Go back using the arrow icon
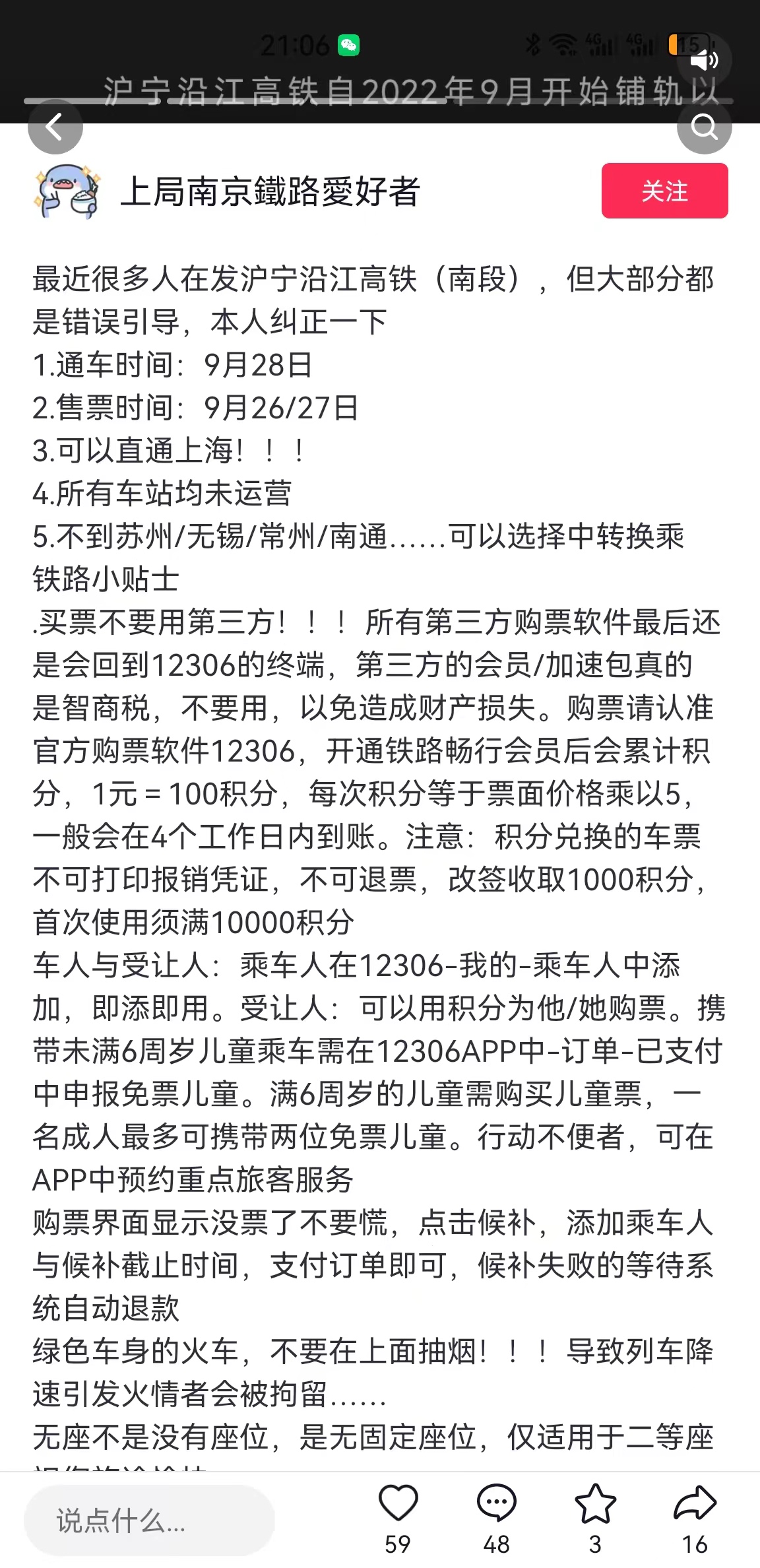The image size is (760, 1568). [x=55, y=127]
